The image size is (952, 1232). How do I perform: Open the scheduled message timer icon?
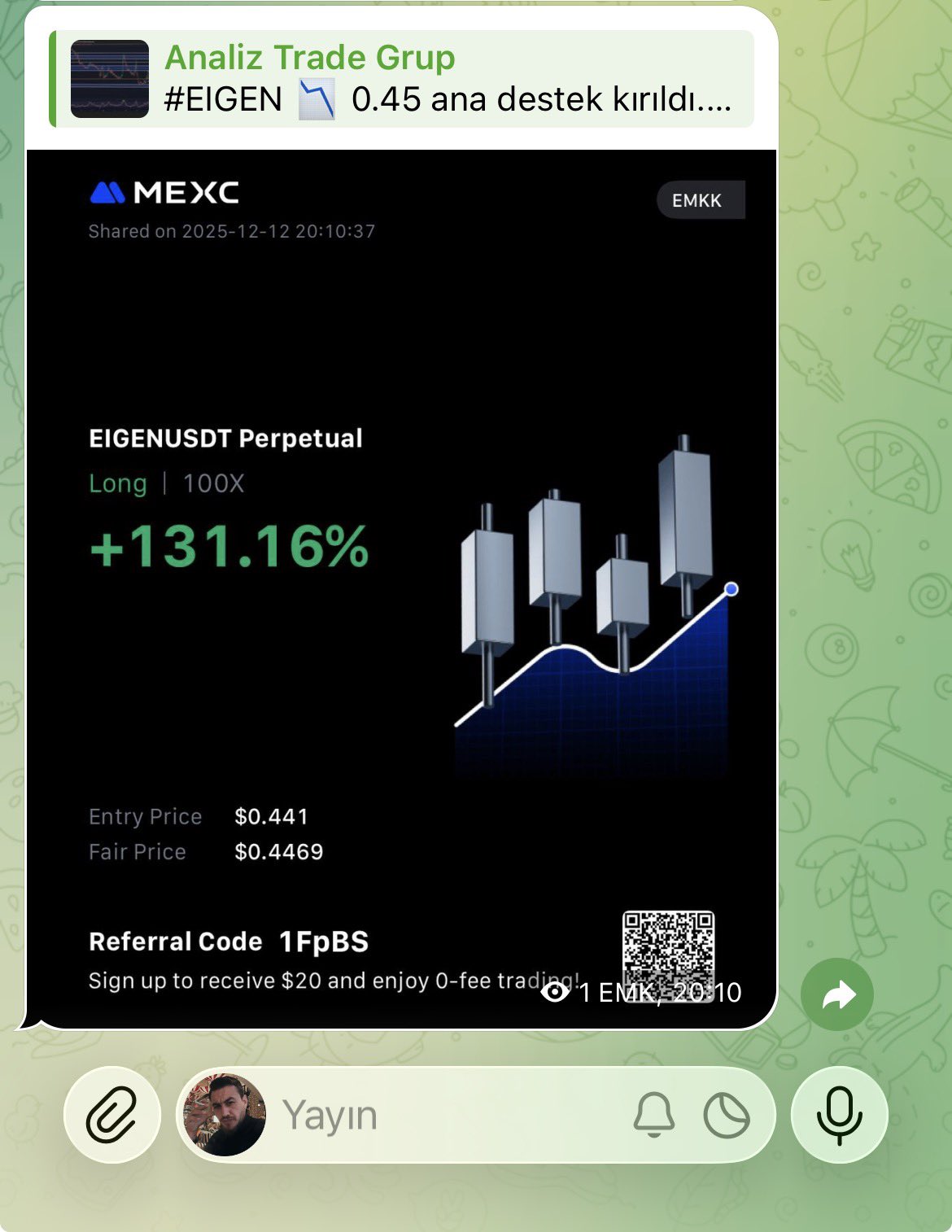[x=727, y=1115]
